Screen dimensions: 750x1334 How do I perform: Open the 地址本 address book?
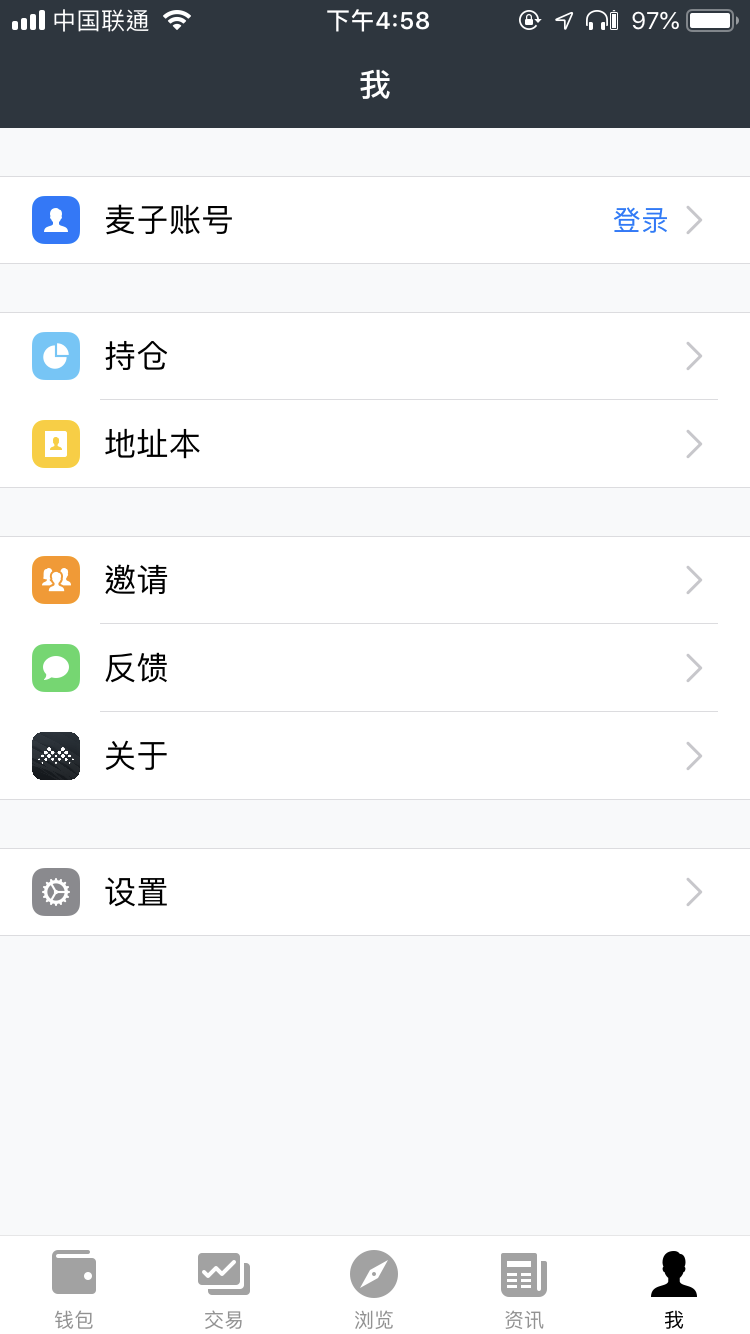point(375,444)
